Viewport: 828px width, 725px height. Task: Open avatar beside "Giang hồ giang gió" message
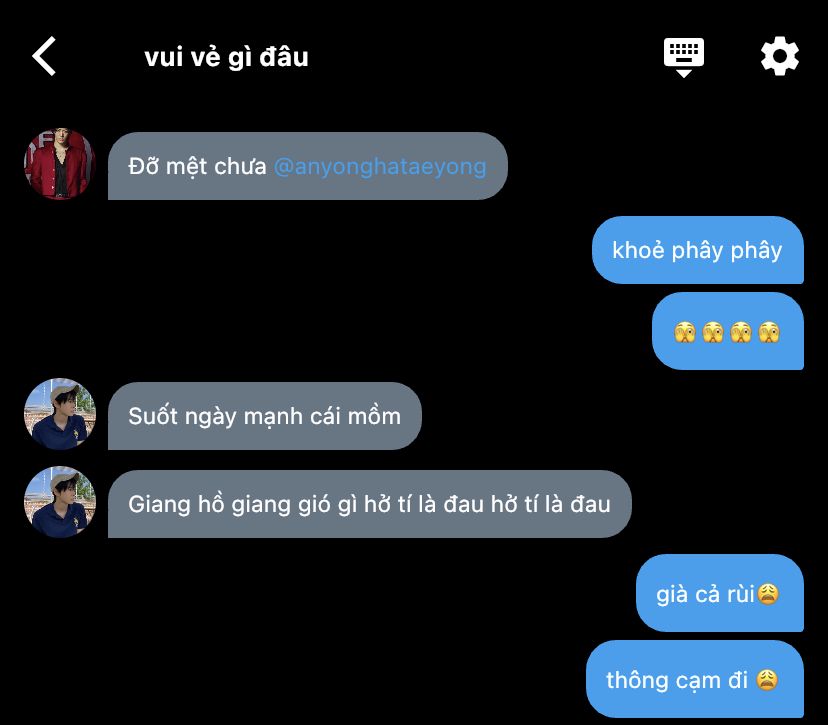(59, 502)
